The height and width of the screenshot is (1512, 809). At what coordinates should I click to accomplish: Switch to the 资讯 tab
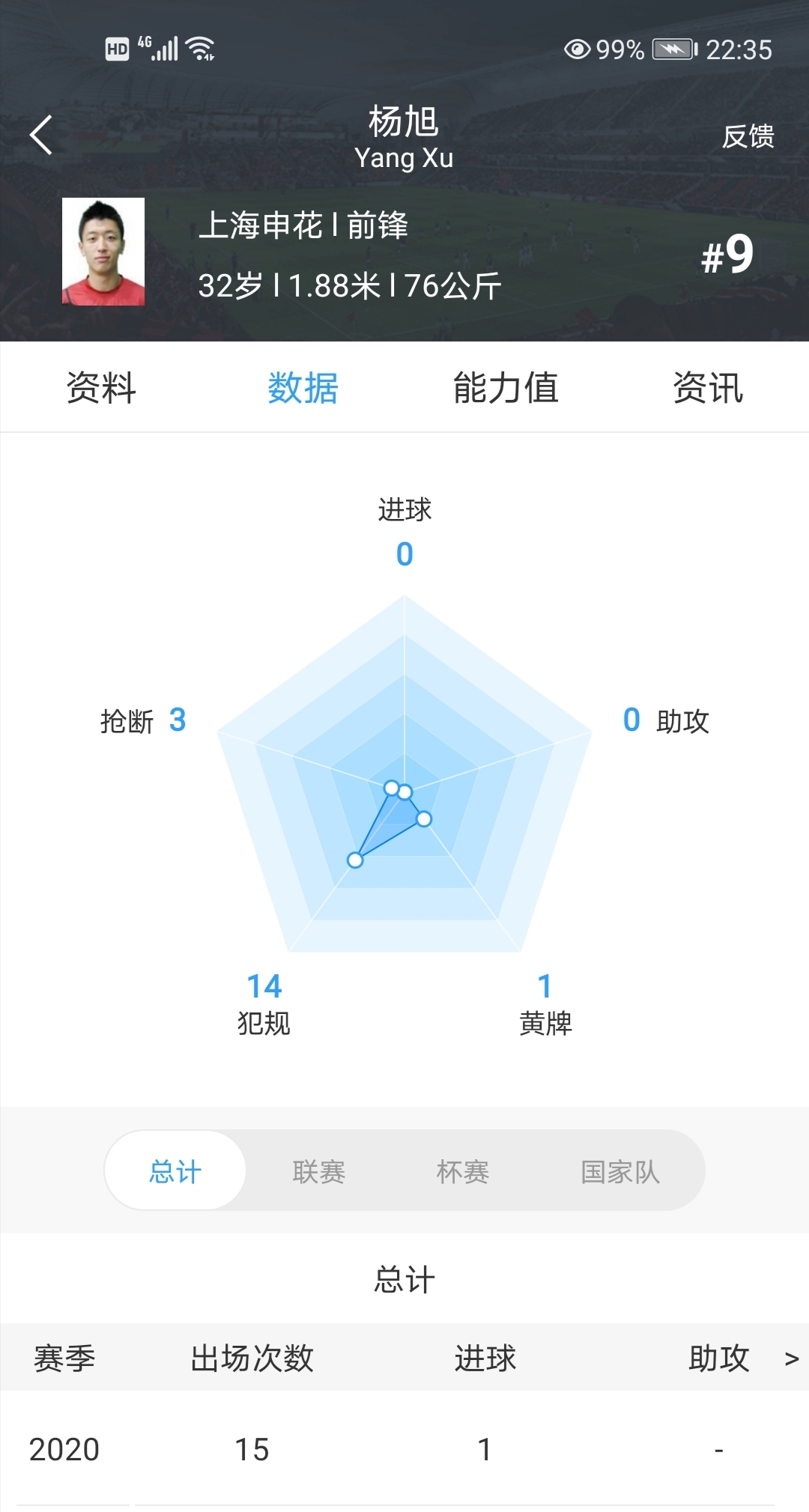tap(708, 388)
